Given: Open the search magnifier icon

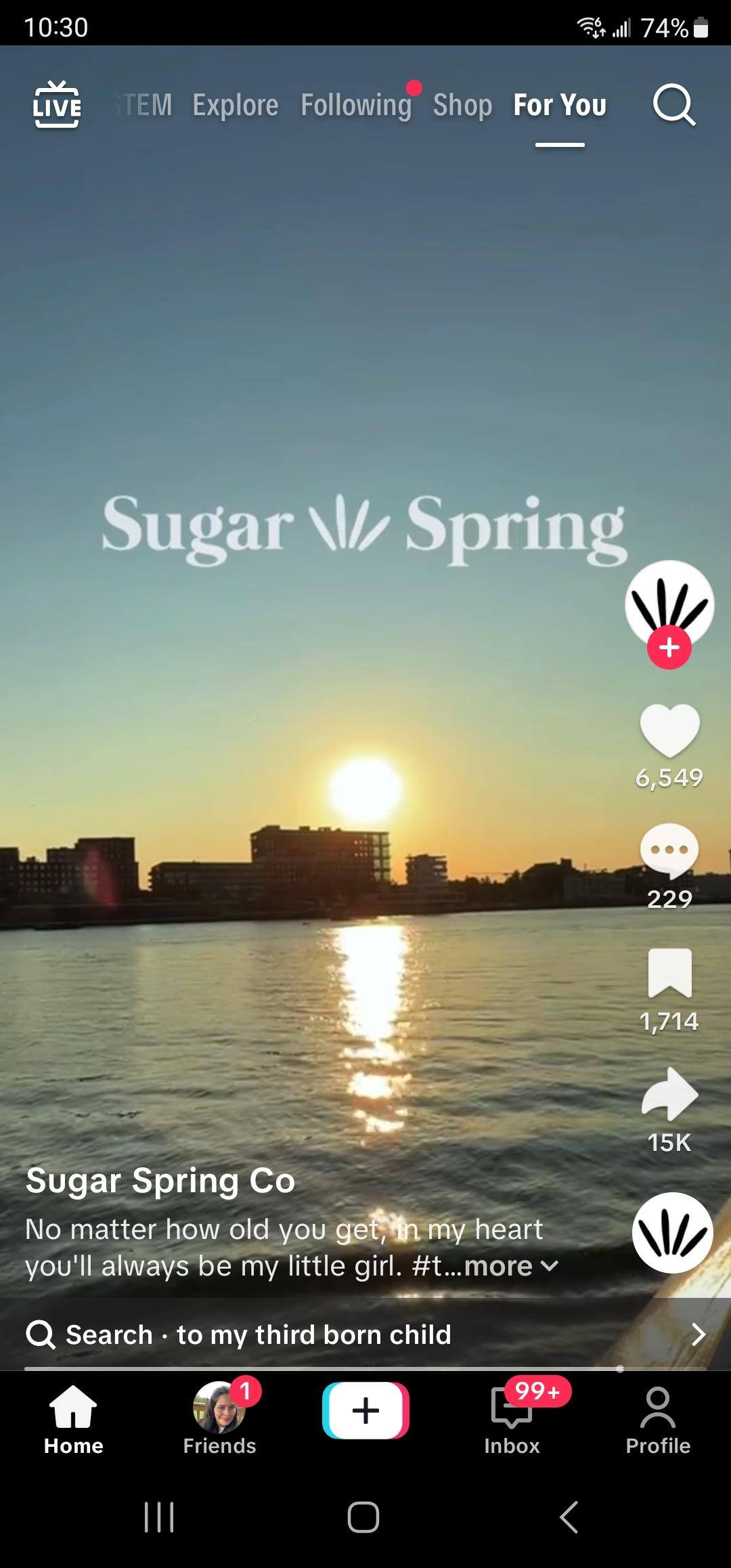Looking at the screenshot, I should tap(673, 105).
